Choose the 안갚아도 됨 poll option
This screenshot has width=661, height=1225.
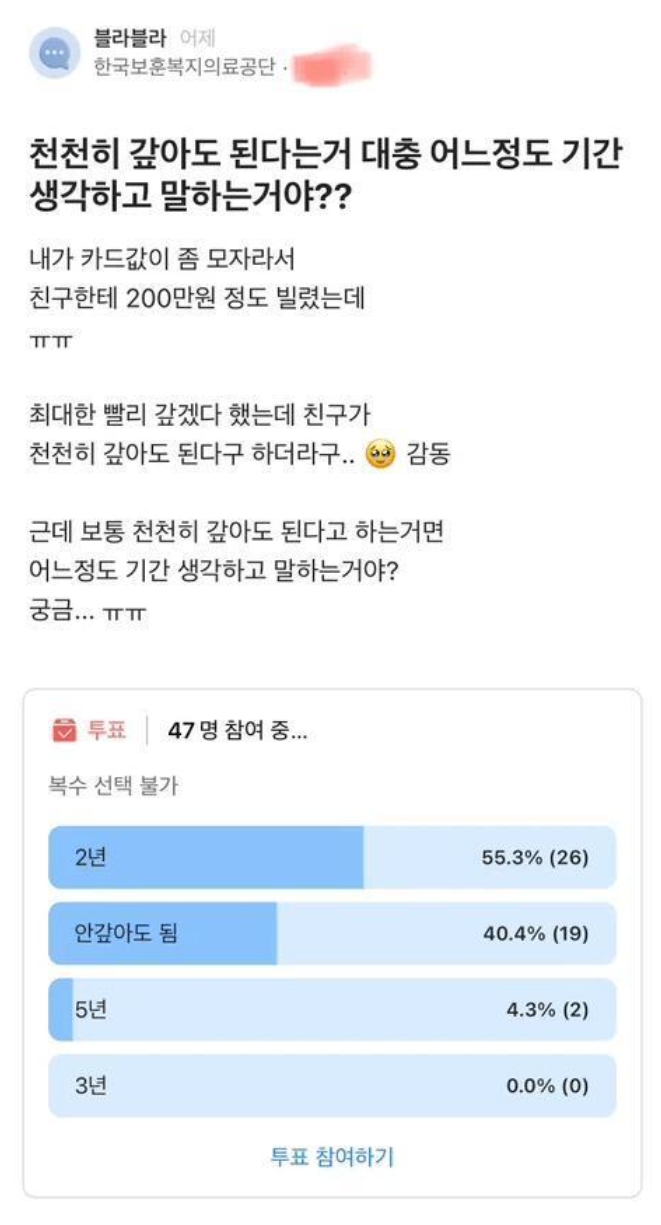point(332,933)
